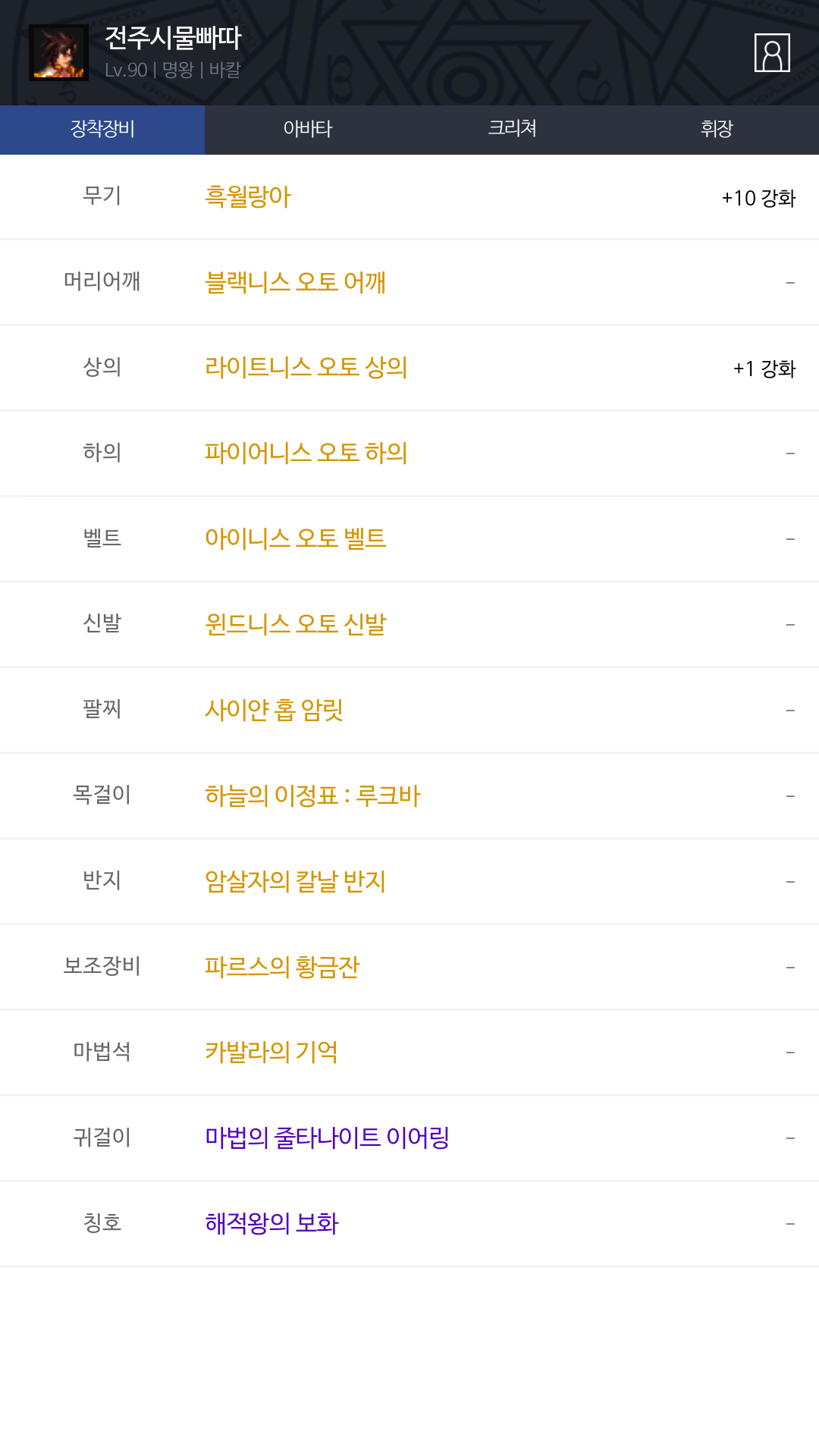Tap the character avatar thumbnail

pyautogui.click(x=59, y=52)
